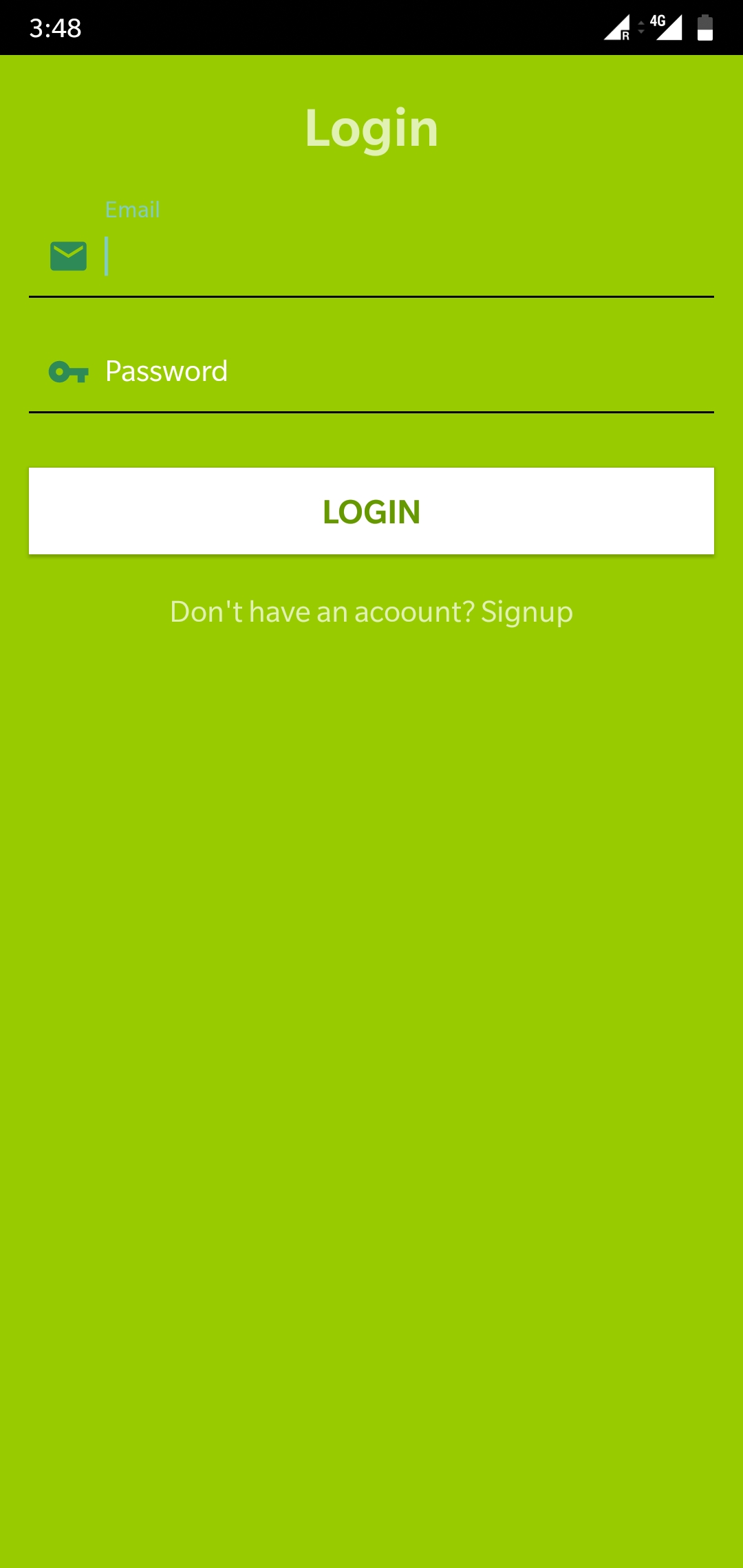The width and height of the screenshot is (743, 1568).
Task: Open the Signup link
Action: tap(526, 612)
